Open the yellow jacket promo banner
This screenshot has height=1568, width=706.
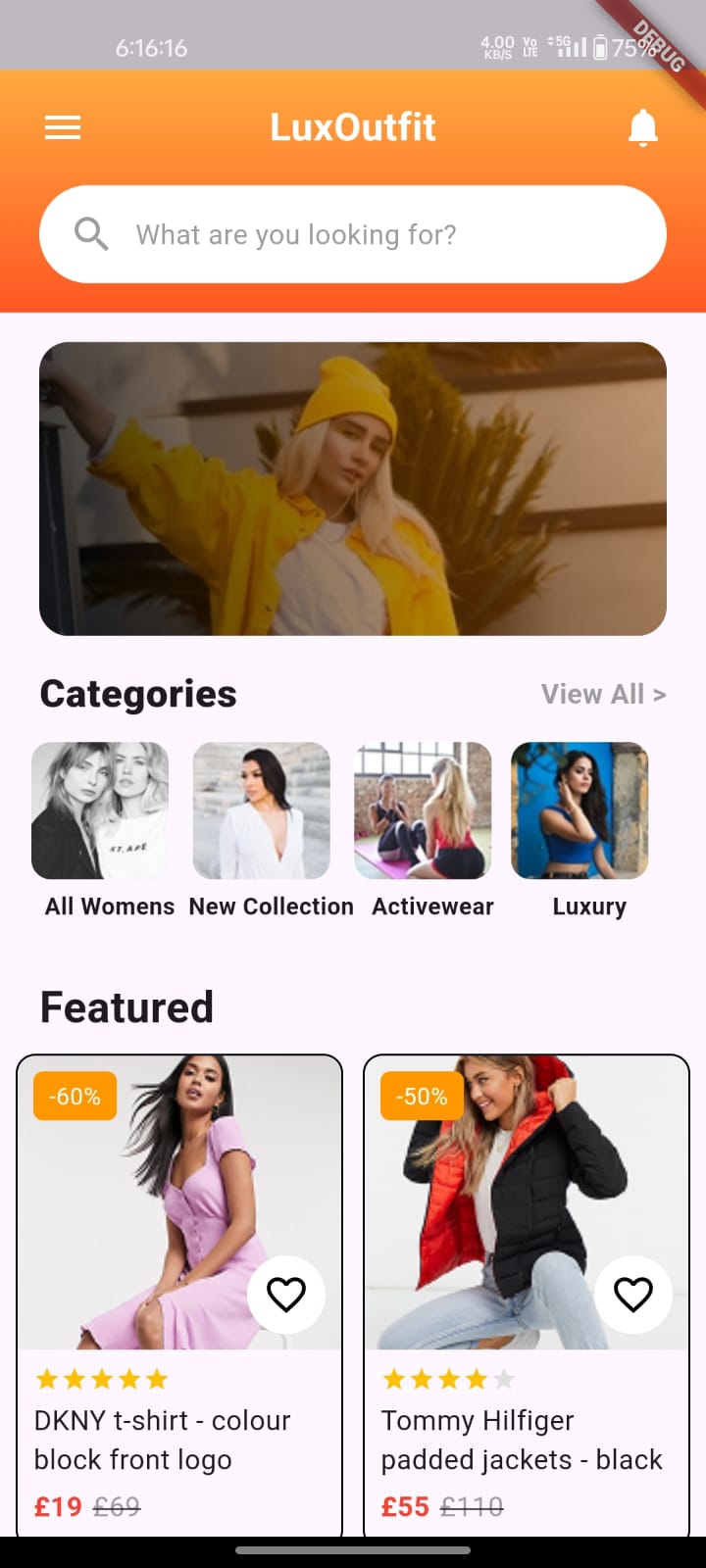tap(353, 488)
